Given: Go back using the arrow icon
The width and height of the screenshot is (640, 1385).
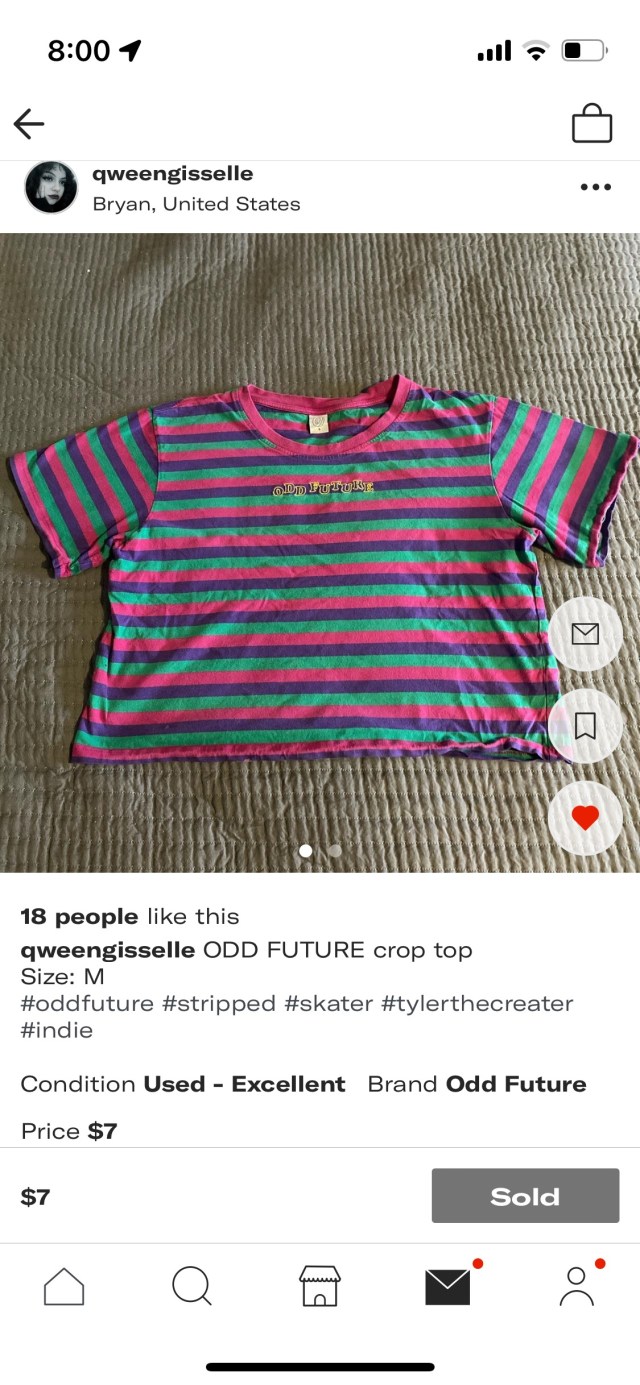Looking at the screenshot, I should [29, 124].
